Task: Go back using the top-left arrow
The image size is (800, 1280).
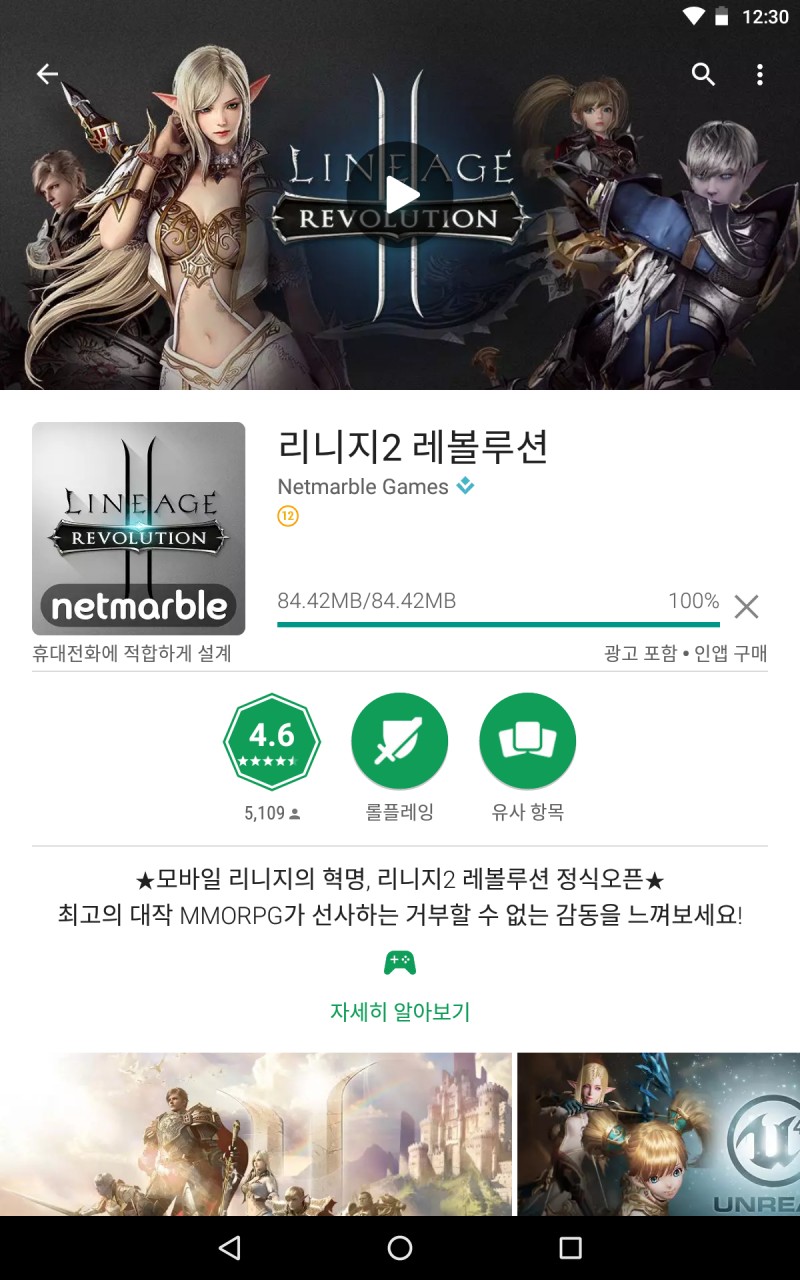Action: click(x=47, y=74)
